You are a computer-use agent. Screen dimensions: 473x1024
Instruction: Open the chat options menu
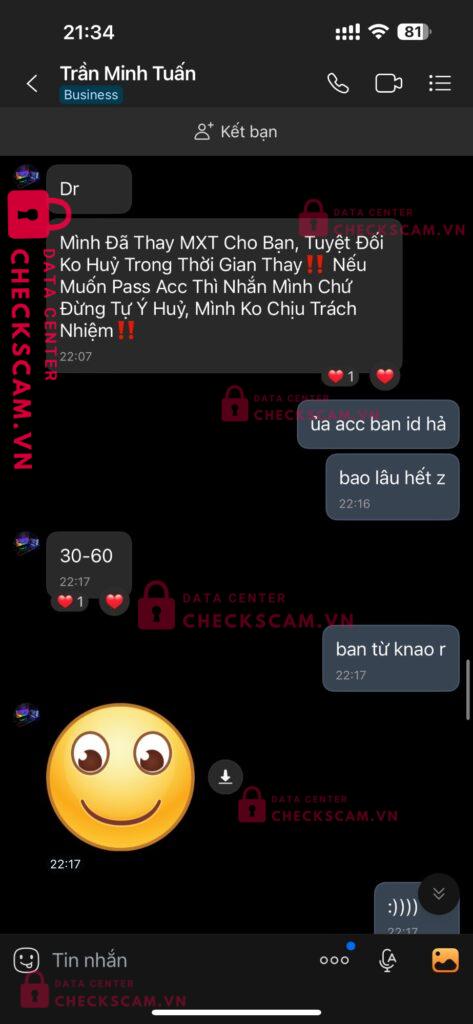click(x=440, y=84)
